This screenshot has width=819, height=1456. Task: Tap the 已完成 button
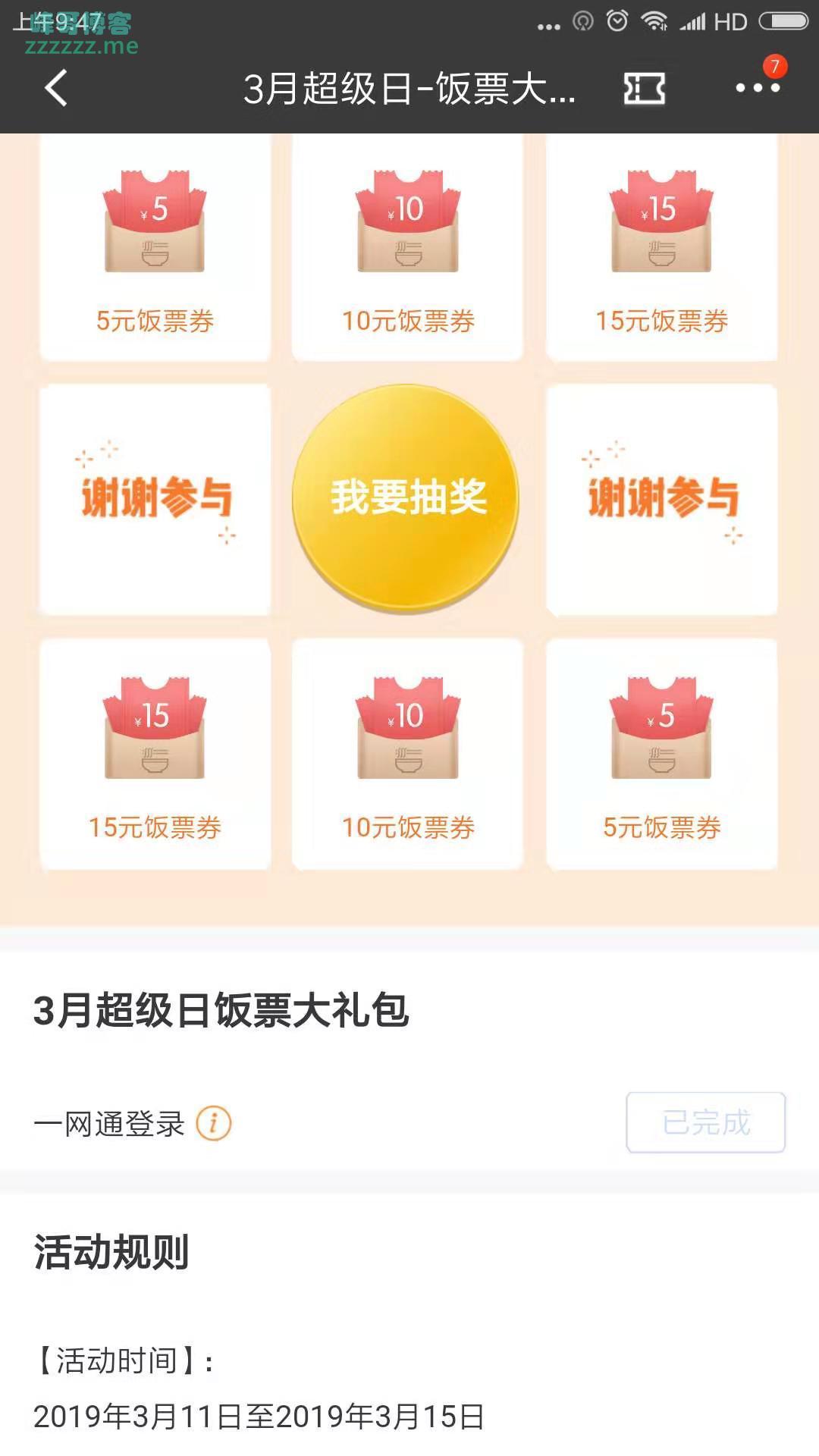[705, 1122]
